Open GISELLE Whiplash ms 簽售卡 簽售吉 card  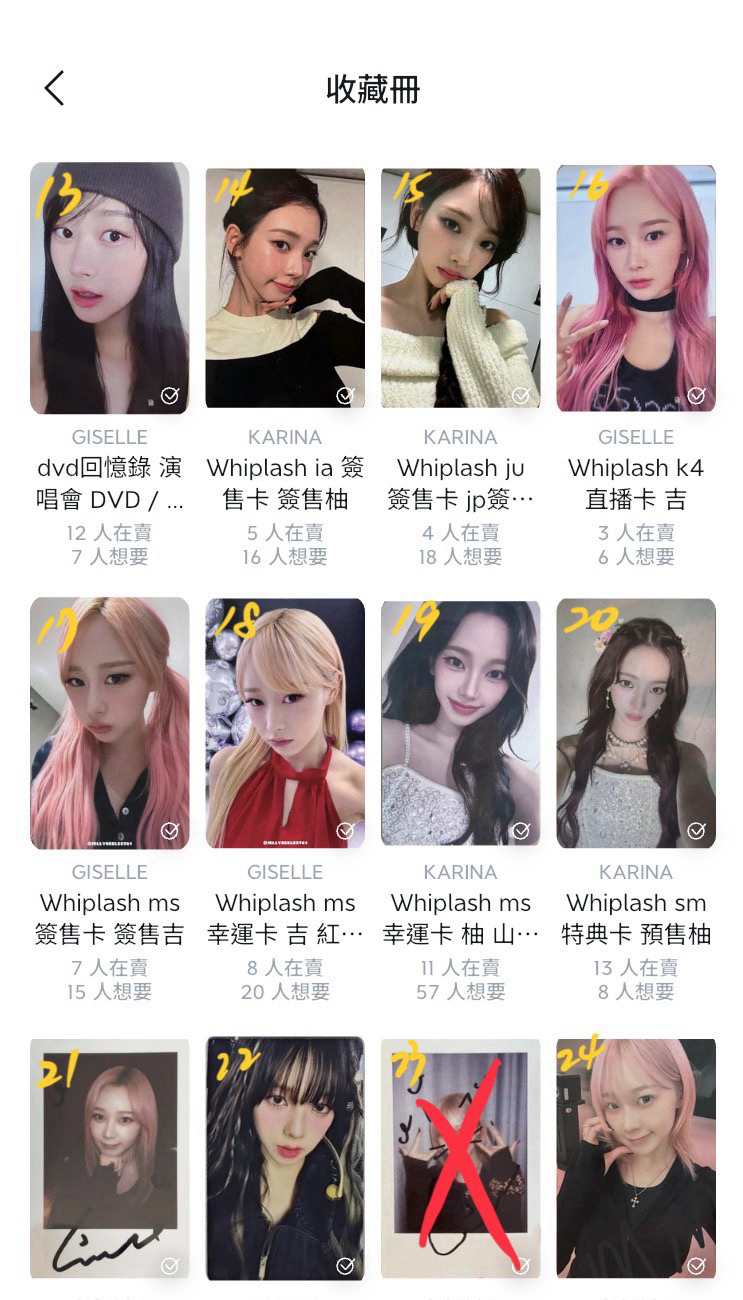click(110, 723)
